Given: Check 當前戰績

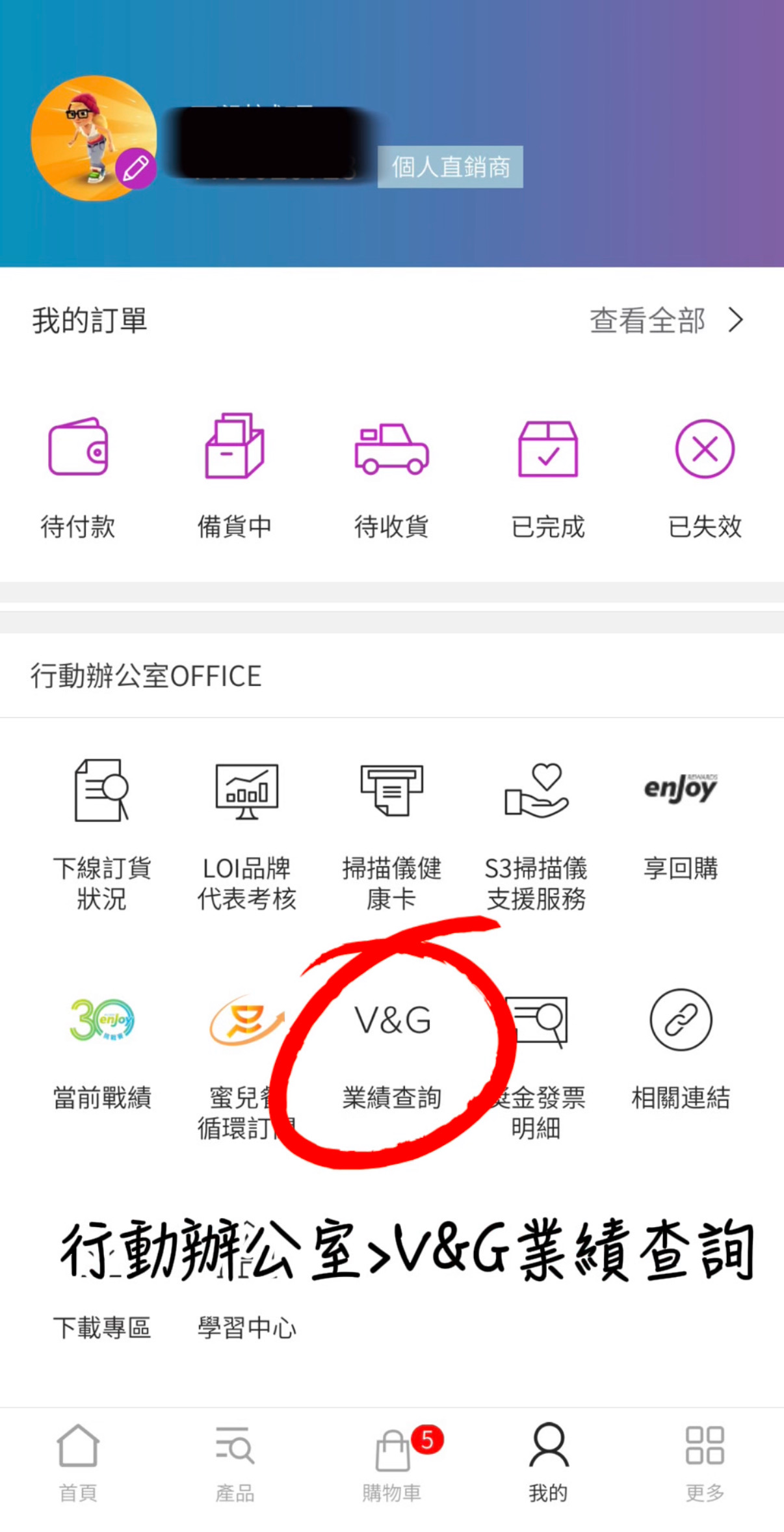Looking at the screenshot, I should [x=102, y=1054].
